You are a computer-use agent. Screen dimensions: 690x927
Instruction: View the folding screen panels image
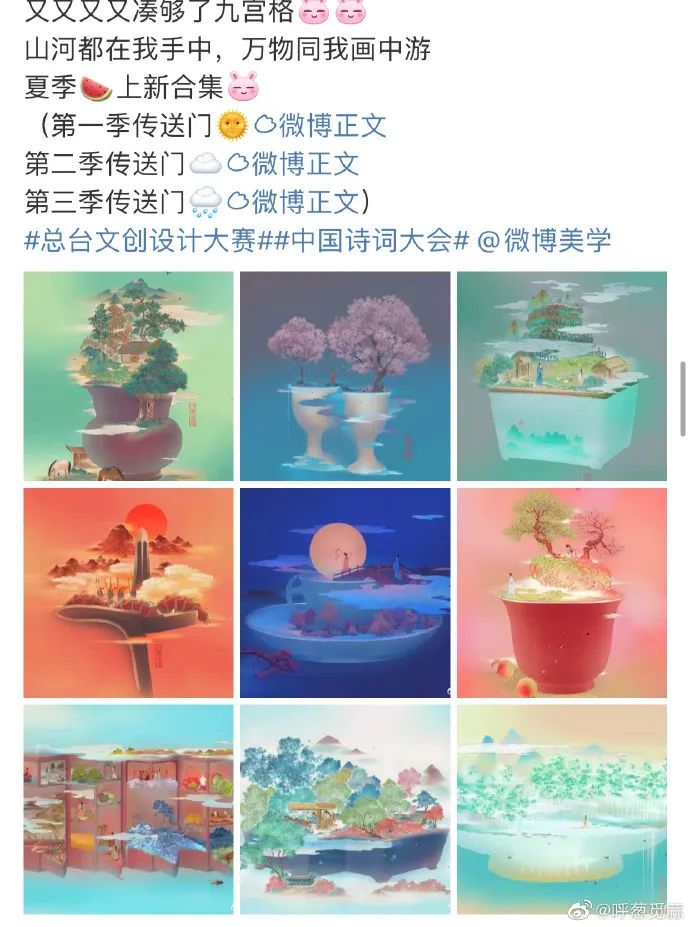(x=128, y=808)
